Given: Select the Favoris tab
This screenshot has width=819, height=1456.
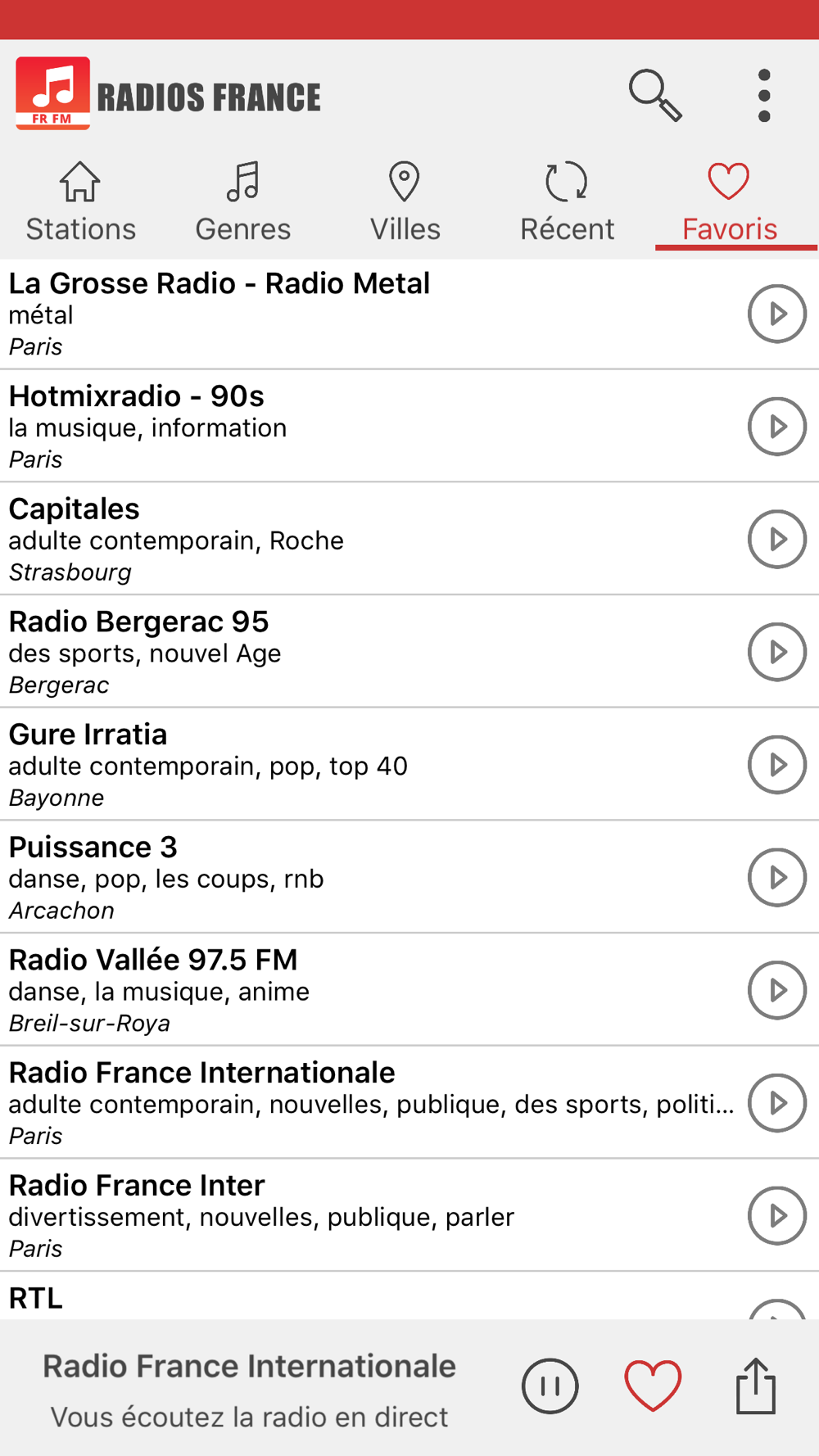Looking at the screenshot, I should (729, 202).
